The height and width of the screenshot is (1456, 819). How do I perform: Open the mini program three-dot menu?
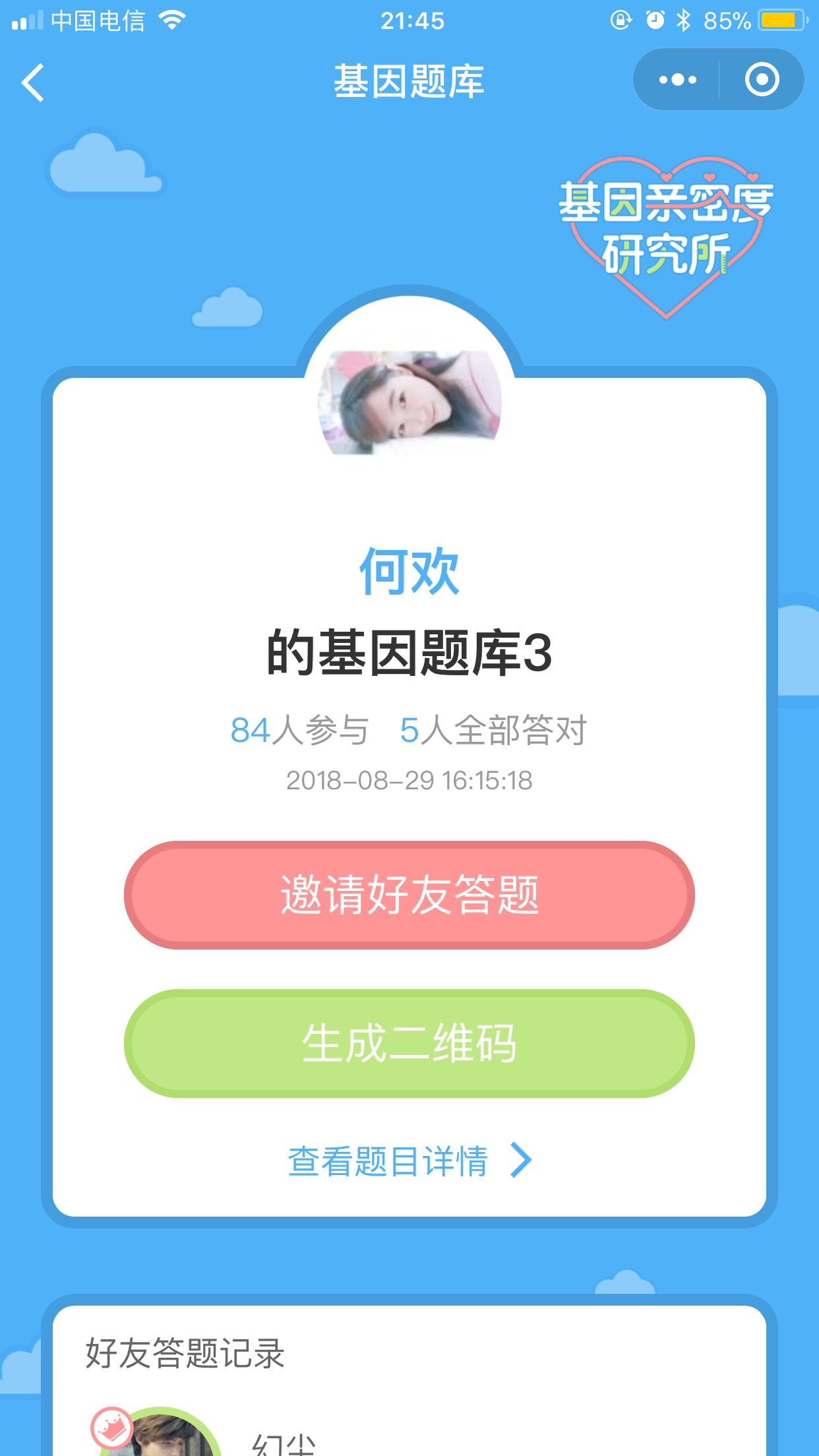click(x=677, y=80)
